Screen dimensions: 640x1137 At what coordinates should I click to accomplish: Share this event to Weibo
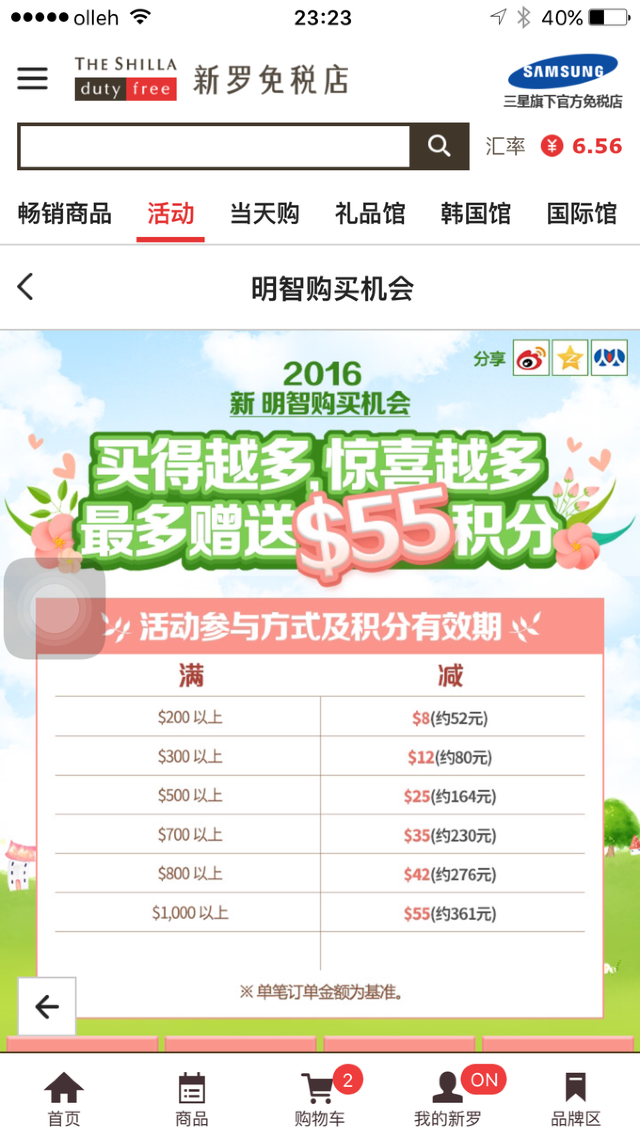point(531,358)
